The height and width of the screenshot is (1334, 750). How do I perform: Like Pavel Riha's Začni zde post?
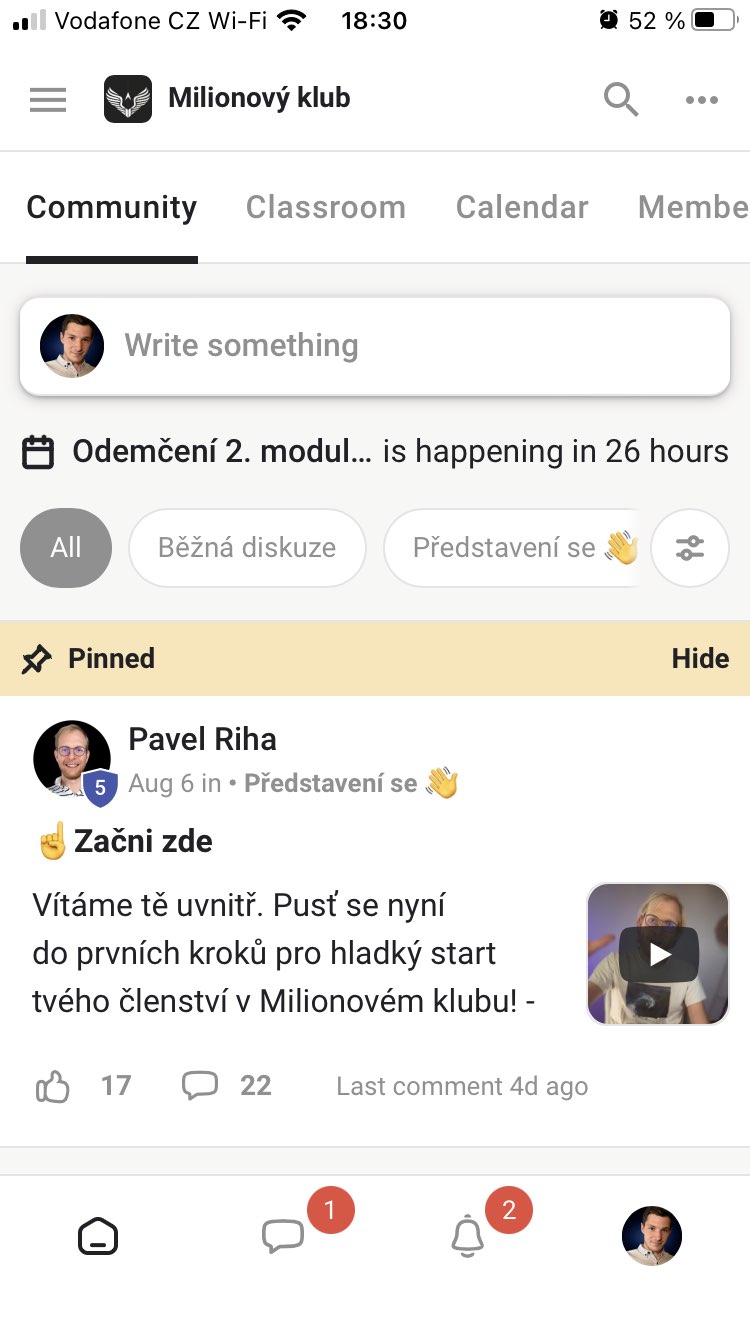[53, 1086]
